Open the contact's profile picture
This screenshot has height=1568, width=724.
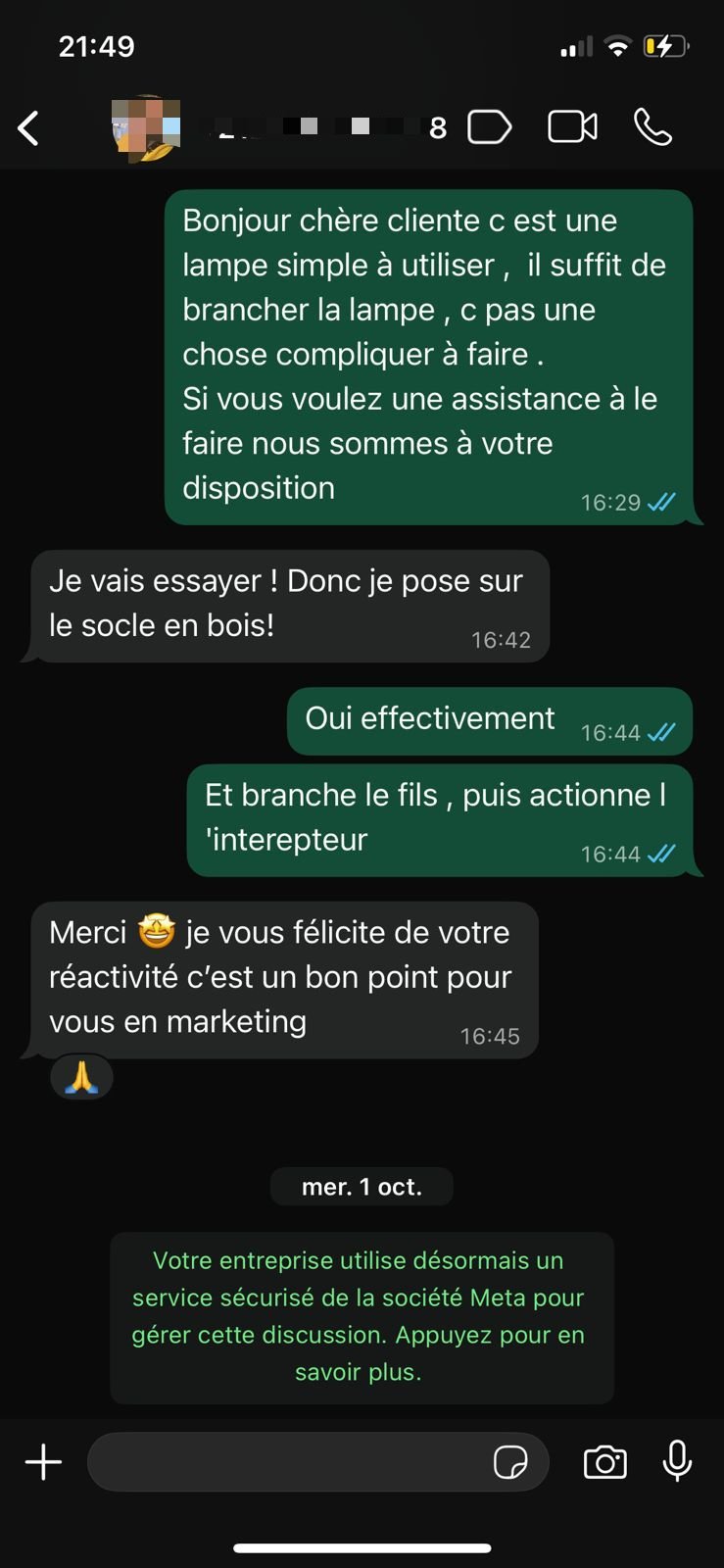146,127
